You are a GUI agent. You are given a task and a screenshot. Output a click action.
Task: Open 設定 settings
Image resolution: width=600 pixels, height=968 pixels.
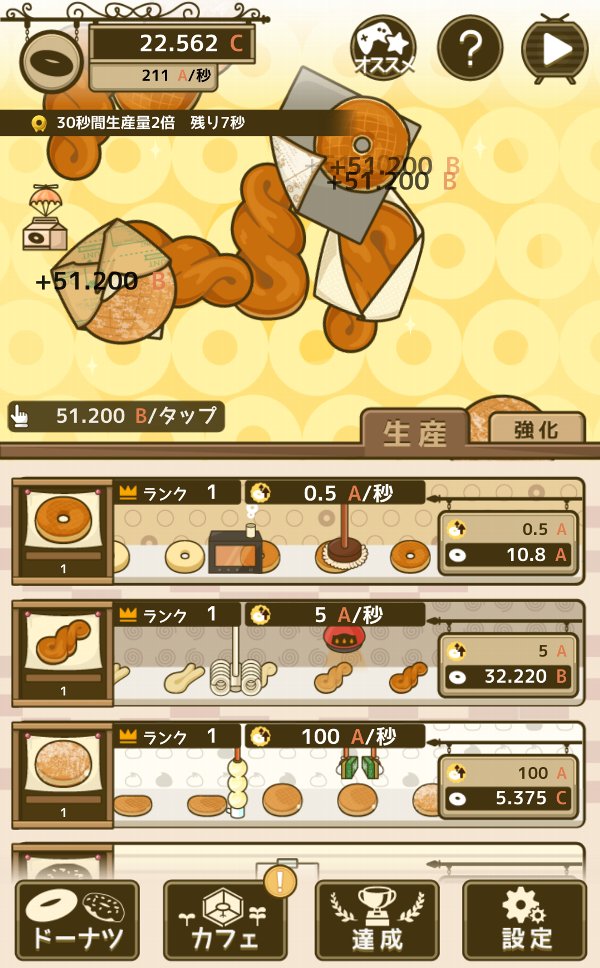click(524, 919)
